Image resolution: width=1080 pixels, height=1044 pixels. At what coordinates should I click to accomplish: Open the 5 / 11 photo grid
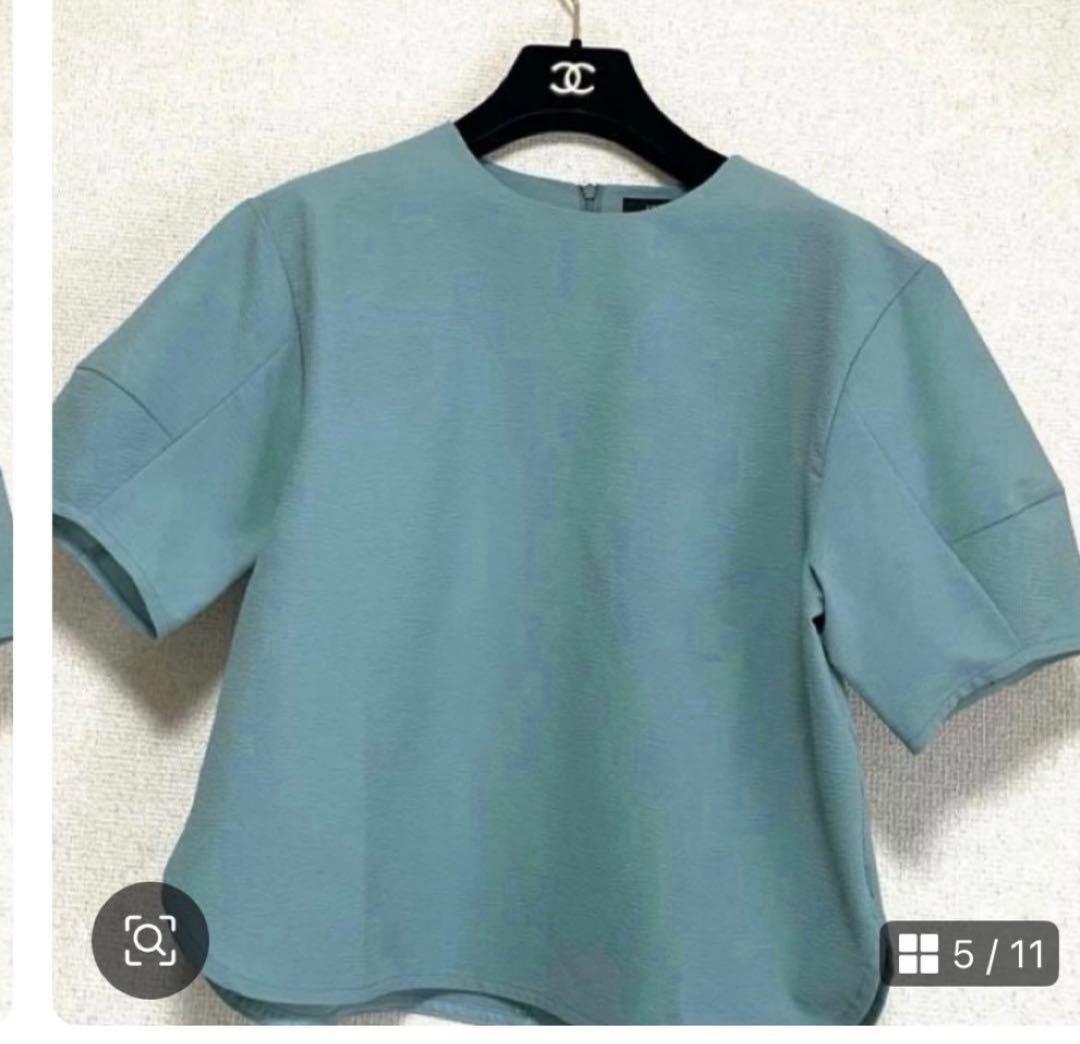click(969, 954)
